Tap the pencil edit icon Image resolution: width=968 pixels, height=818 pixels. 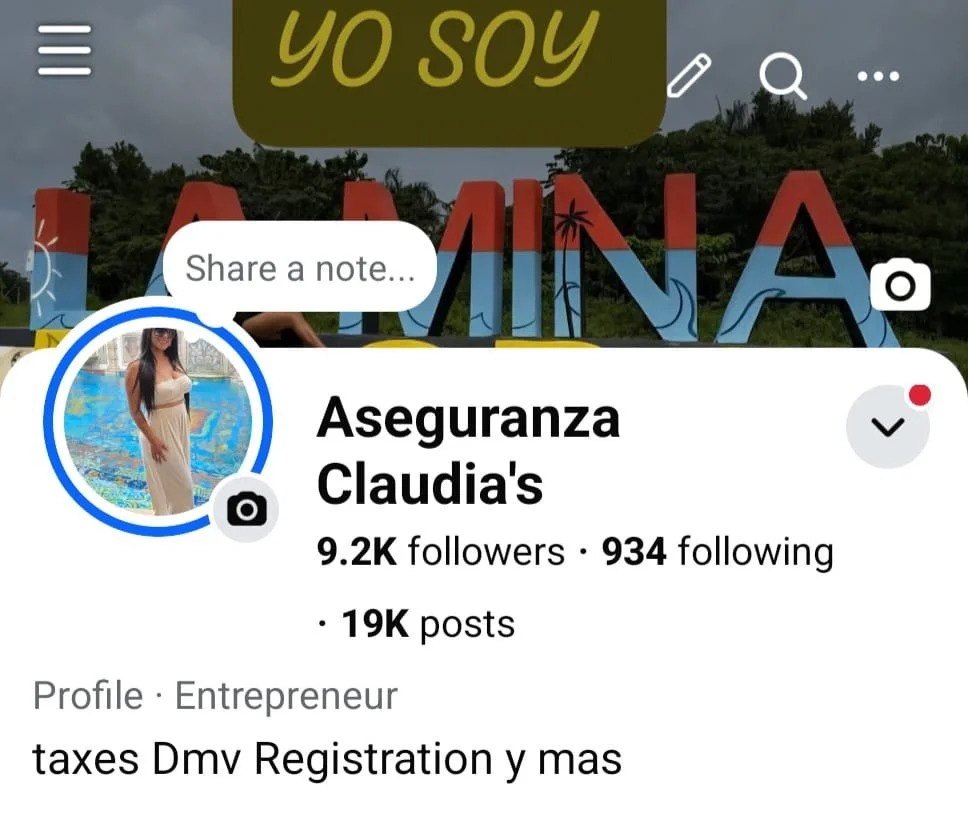pos(690,75)
